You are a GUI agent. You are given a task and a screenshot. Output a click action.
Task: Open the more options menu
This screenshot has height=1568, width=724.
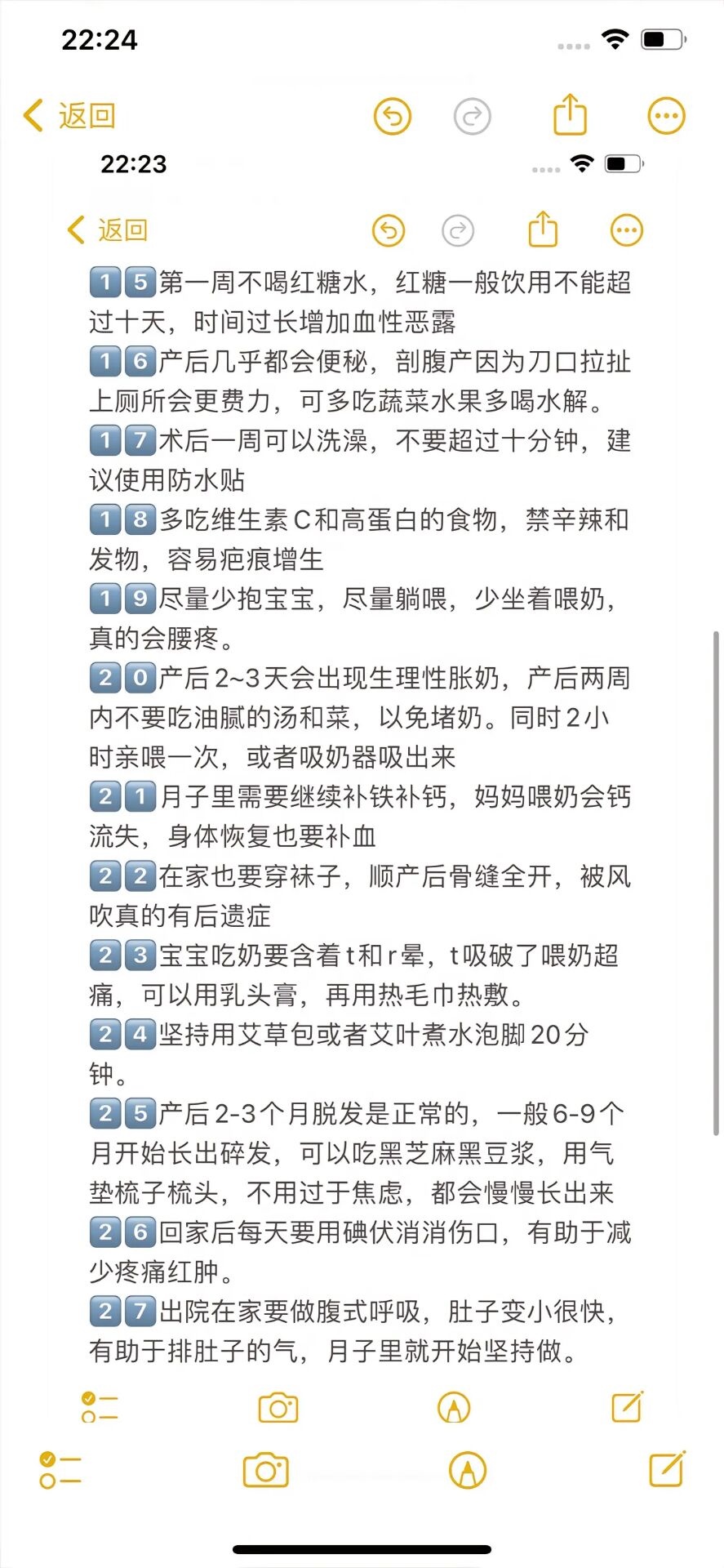(666, 116)
